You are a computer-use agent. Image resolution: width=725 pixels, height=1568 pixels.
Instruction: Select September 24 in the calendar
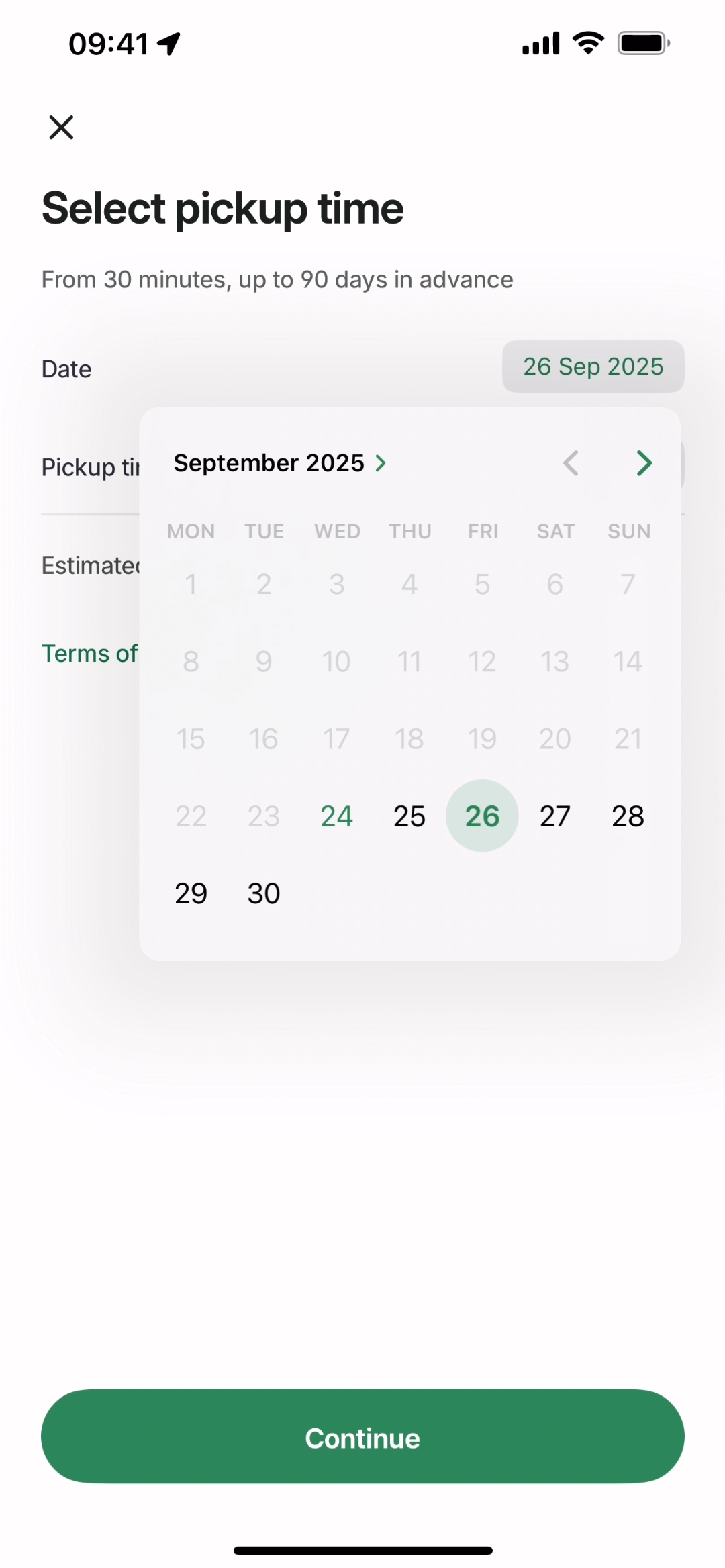tap(336, 816)
